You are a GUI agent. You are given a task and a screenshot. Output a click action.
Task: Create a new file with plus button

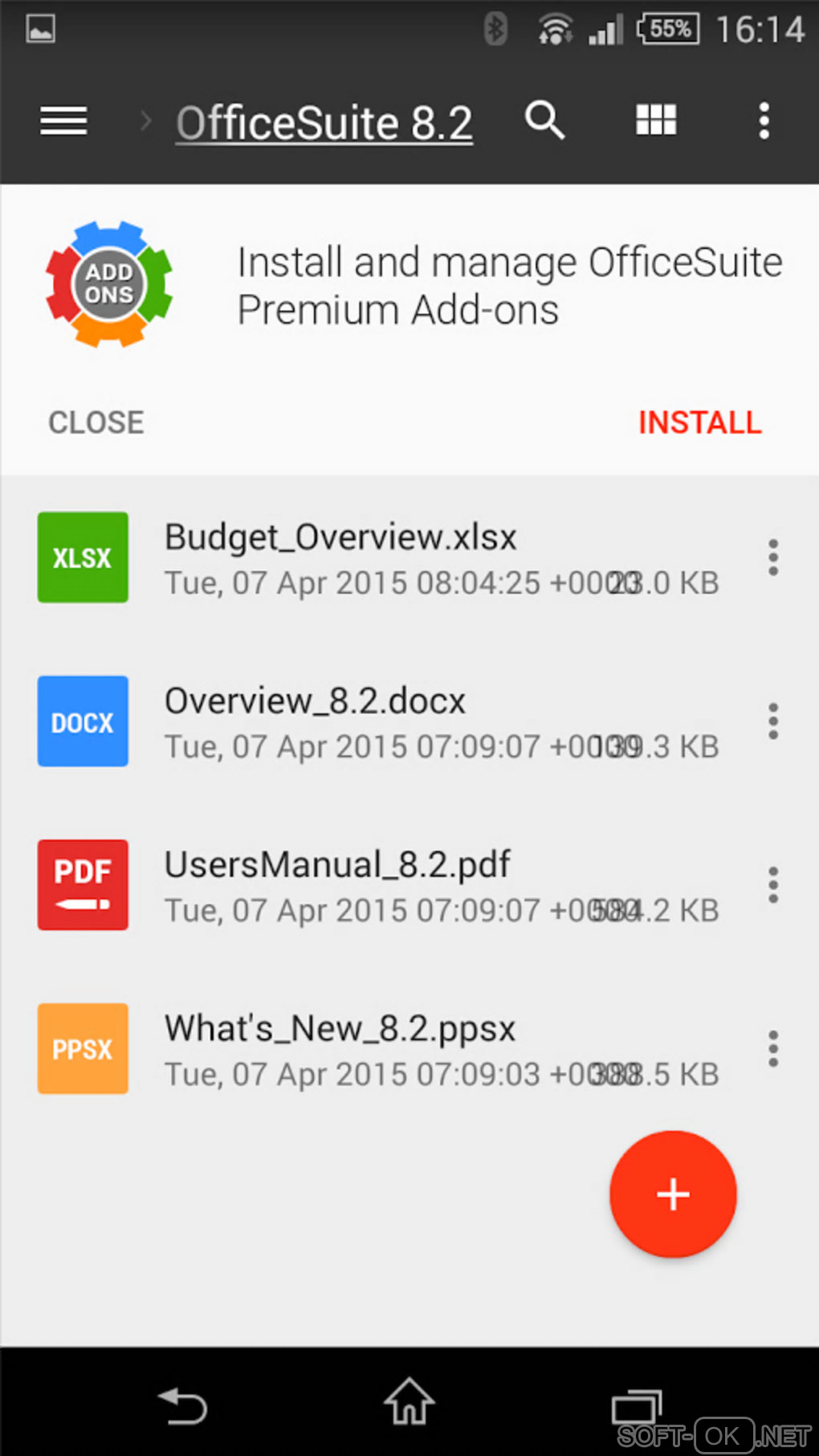(673, 1194)
